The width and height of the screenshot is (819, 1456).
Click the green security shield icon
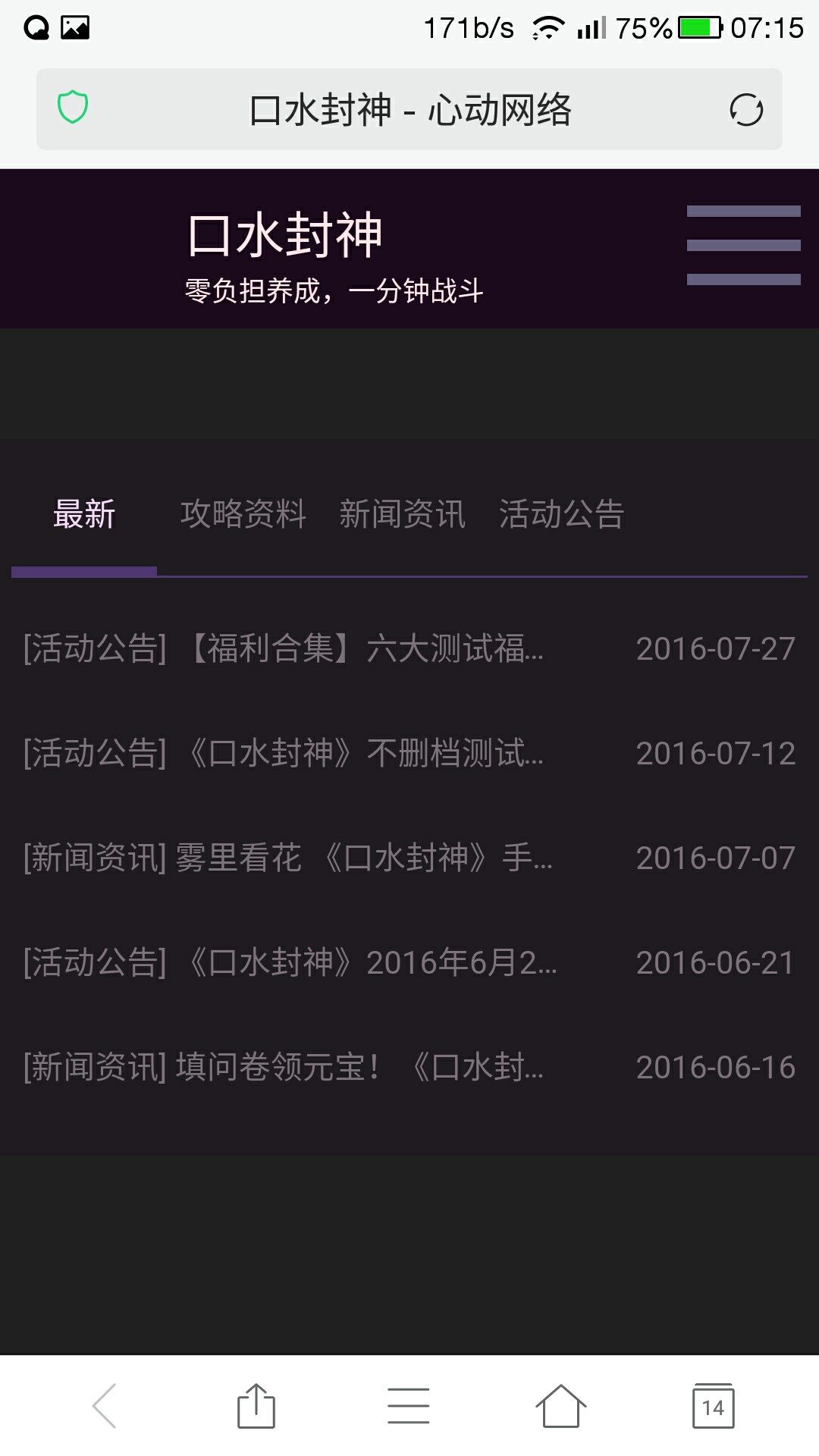coord(73,108)
